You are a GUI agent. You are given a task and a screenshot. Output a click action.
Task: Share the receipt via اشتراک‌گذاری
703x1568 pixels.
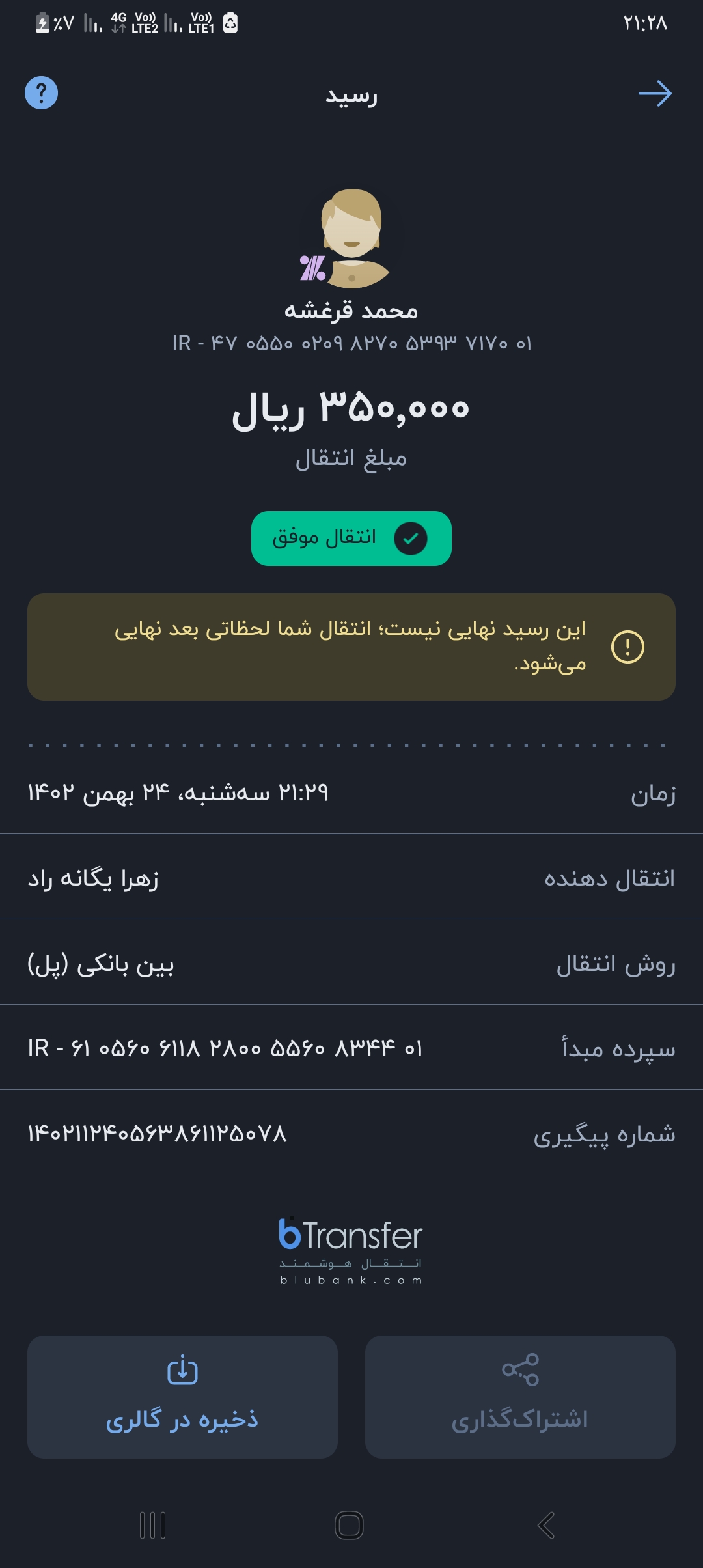[520, 1397]
